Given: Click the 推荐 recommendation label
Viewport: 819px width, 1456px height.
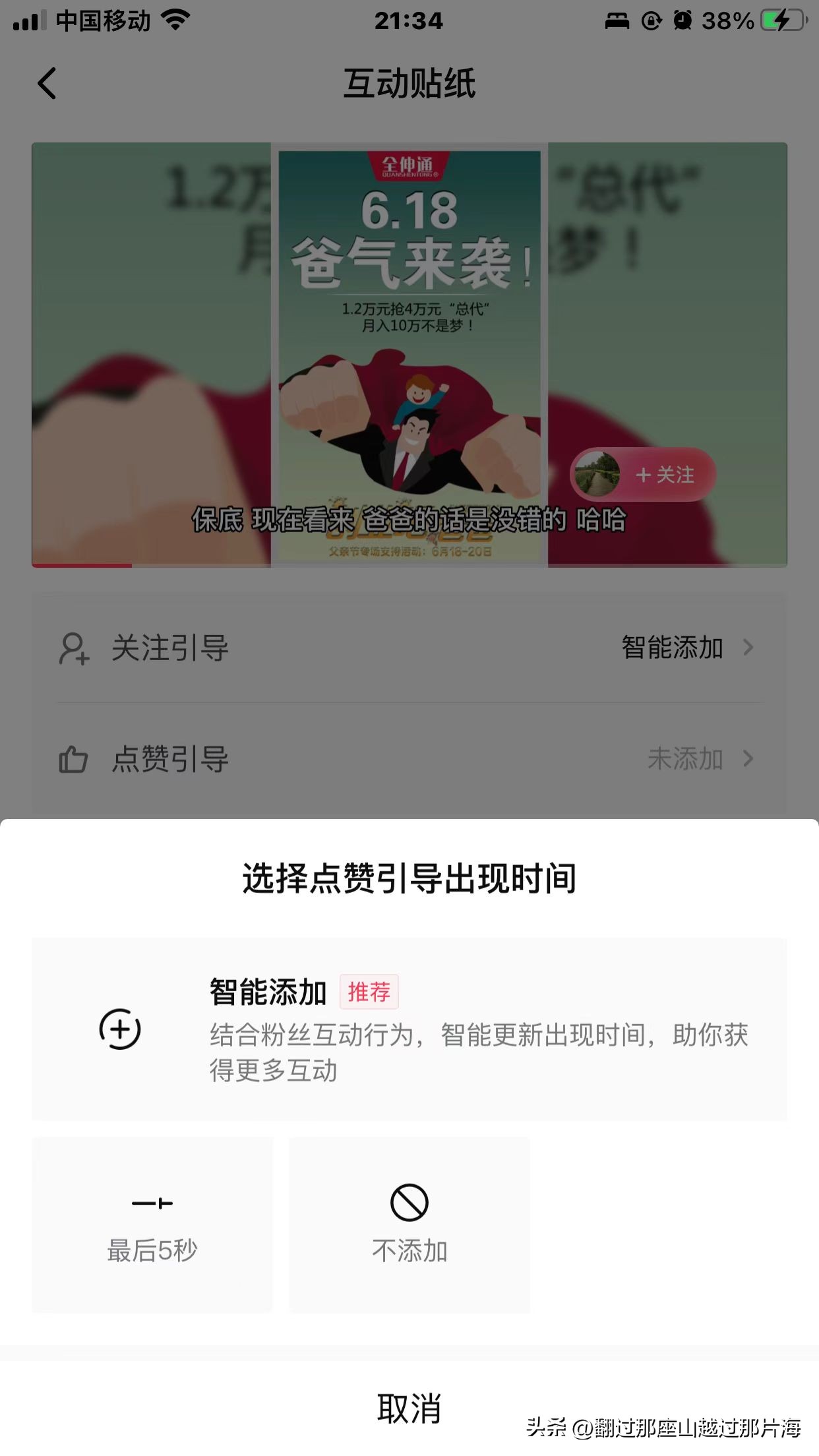Looking at the screenshot, I should coord(369,991).
